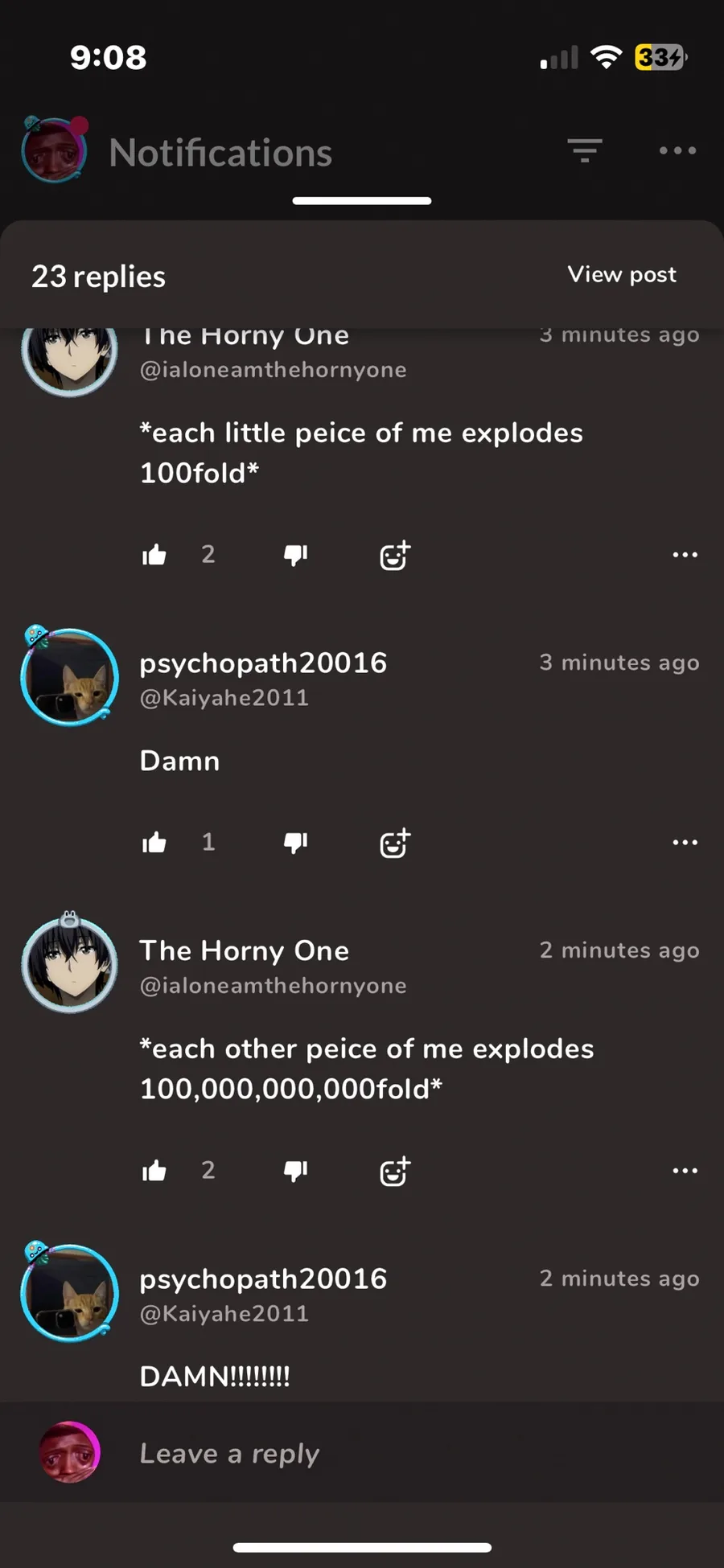The image size is (724, 1568).
Task: Open more options on "each other peice" reply
Action: tap(685, 1171)
